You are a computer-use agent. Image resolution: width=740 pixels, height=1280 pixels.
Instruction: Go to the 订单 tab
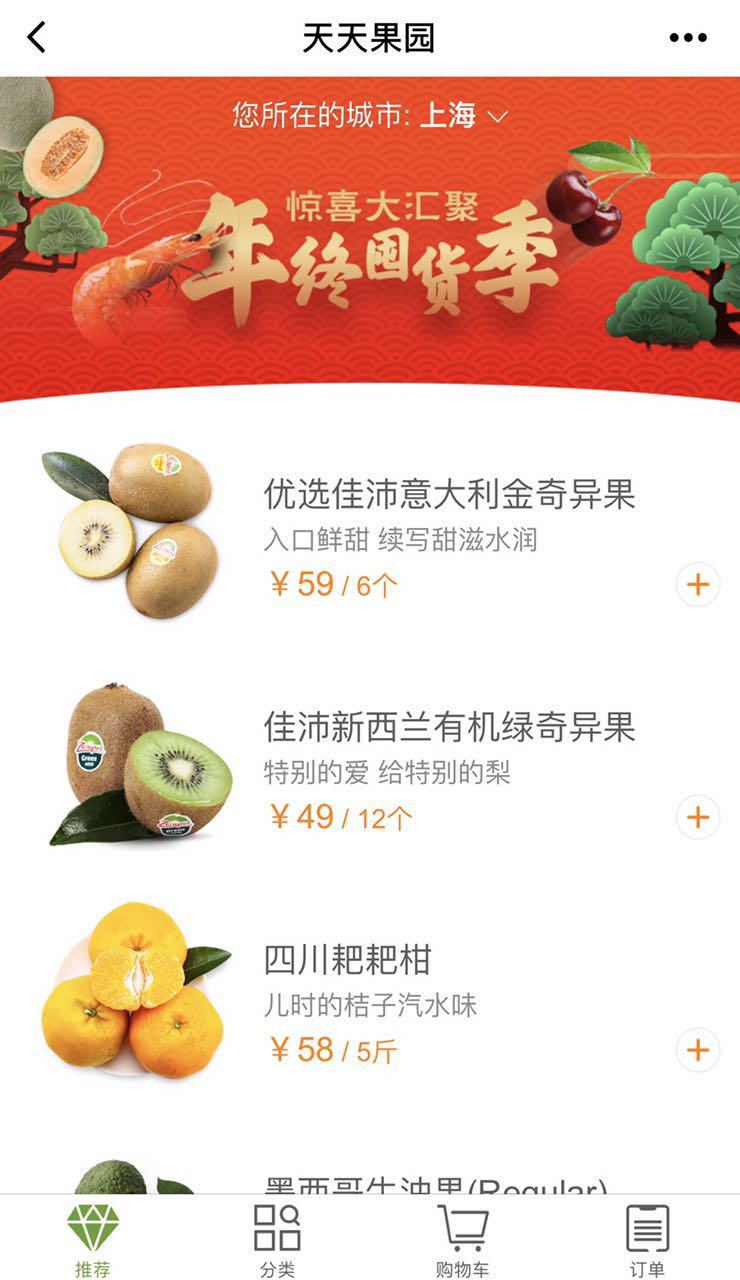647,1240
